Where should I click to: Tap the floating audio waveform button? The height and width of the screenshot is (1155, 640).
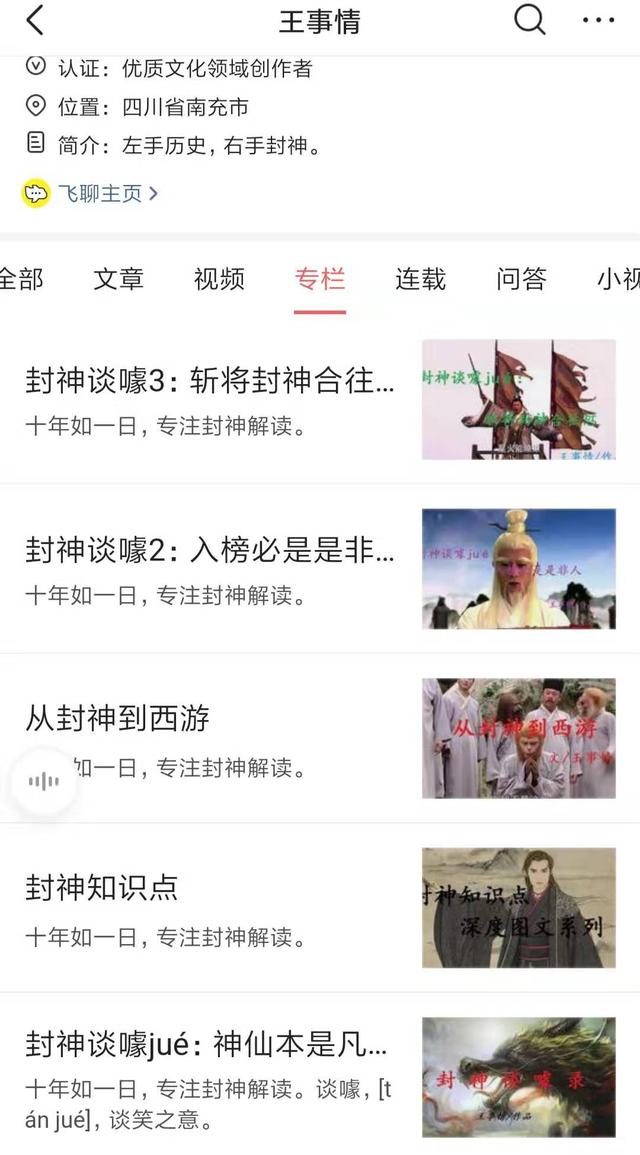(x=44, y=781)
